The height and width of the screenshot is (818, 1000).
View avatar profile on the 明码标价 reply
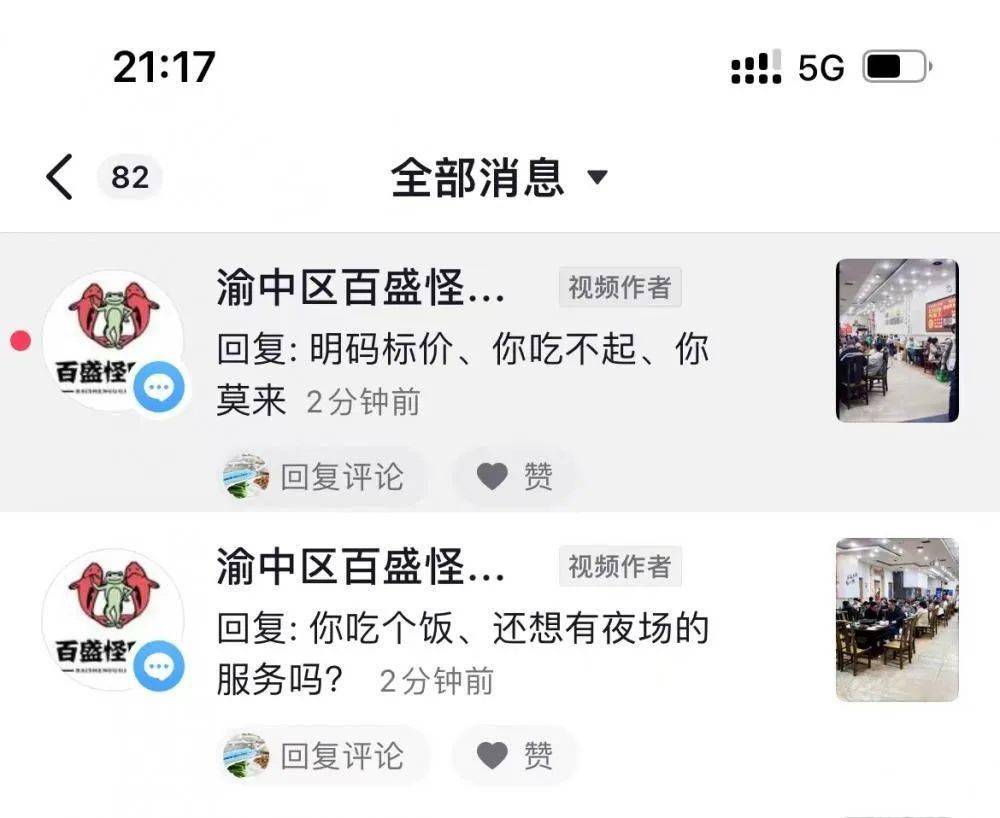click(113, 340)
